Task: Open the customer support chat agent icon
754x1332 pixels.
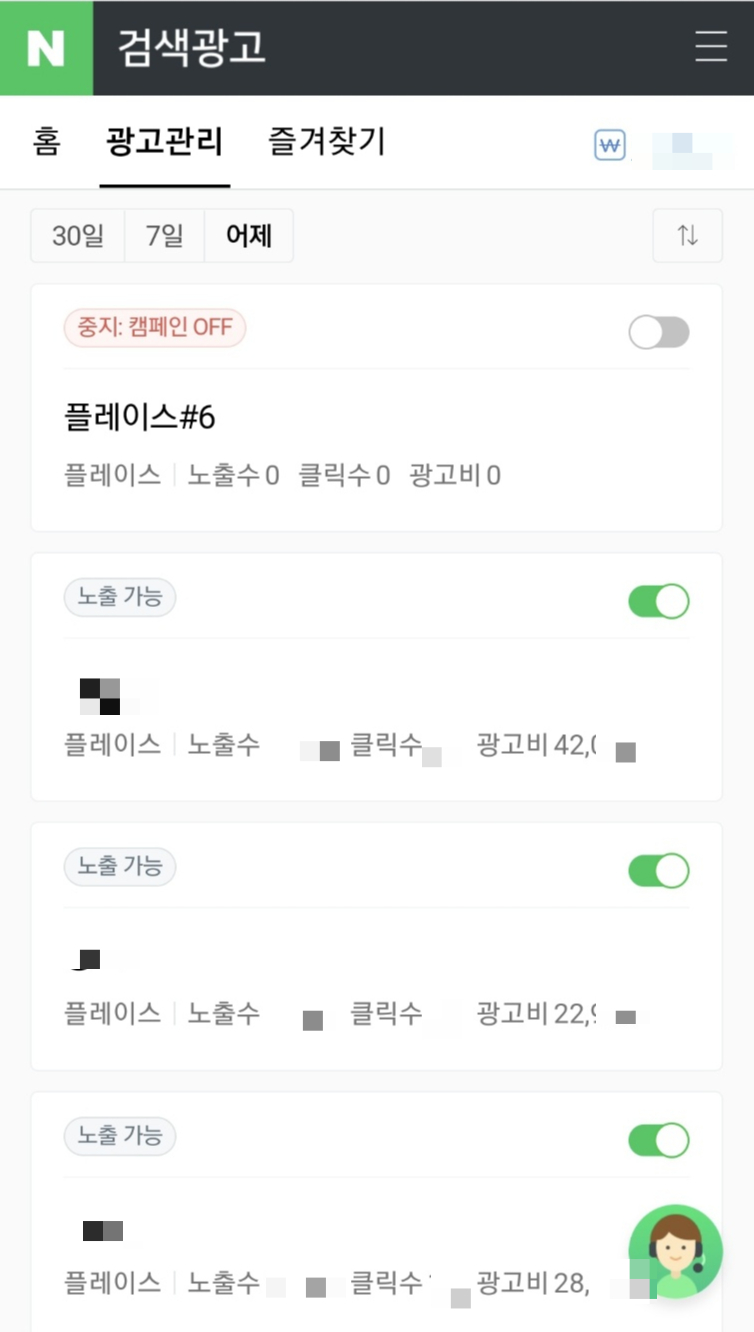Action: [x=674, y=1251]
